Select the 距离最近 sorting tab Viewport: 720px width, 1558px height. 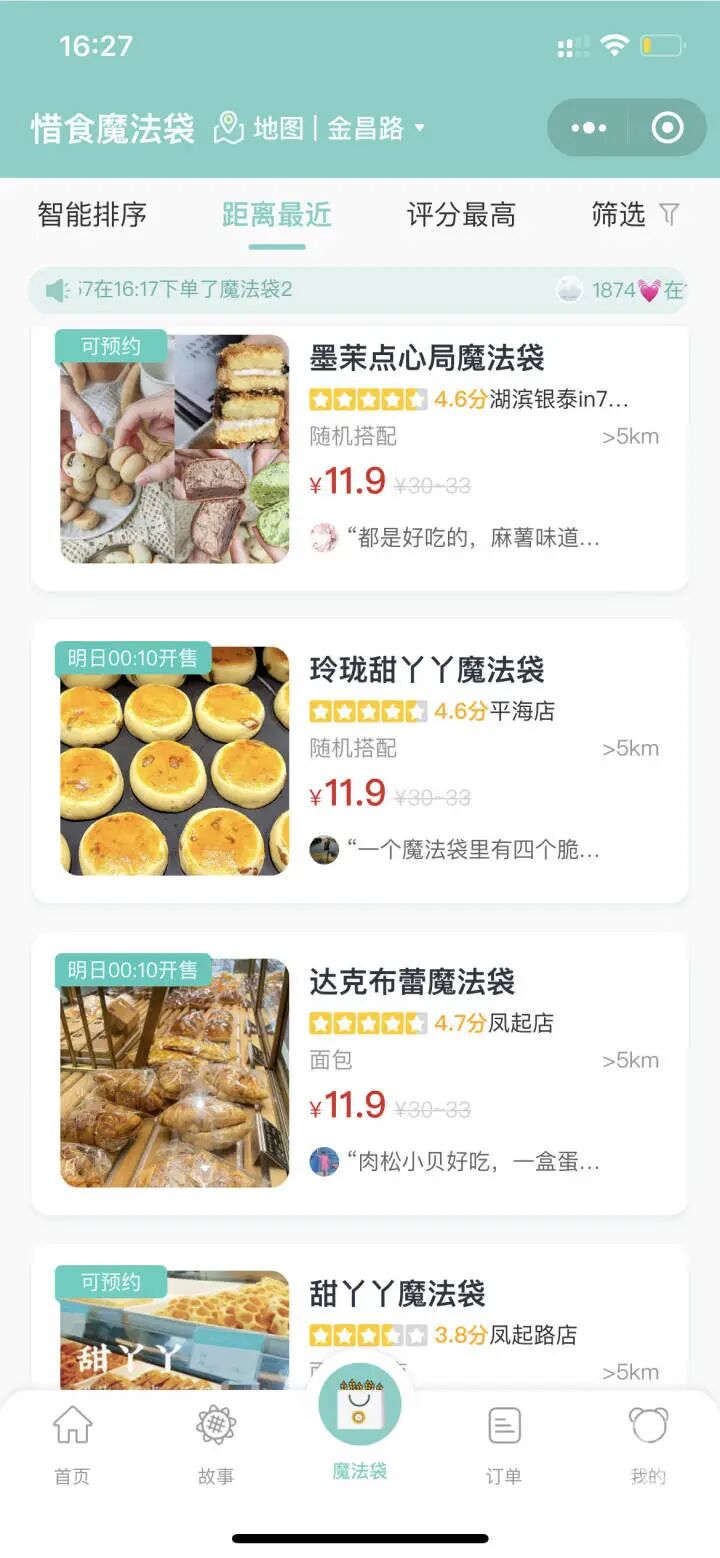pos(276,214)
